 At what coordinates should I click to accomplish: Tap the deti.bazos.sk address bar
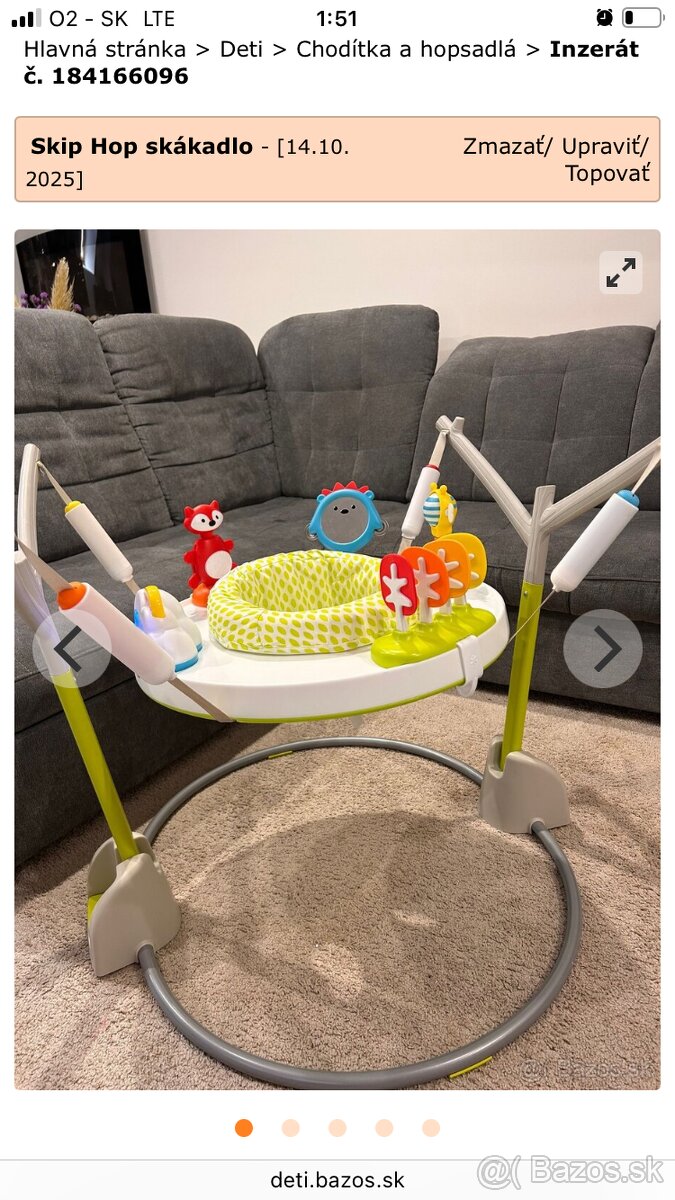(x=337, y=1180)
